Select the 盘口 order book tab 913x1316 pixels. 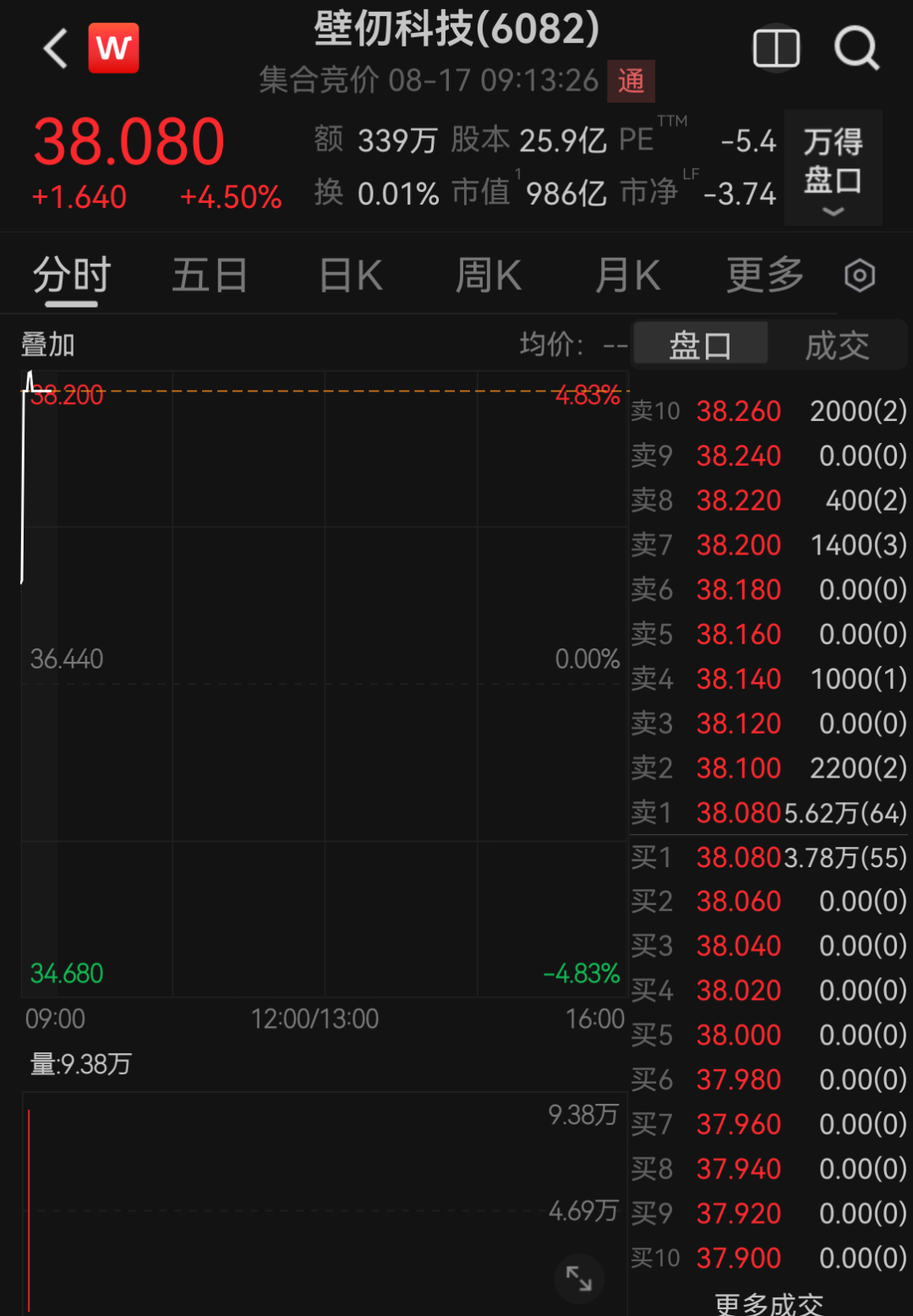[700, 345]
